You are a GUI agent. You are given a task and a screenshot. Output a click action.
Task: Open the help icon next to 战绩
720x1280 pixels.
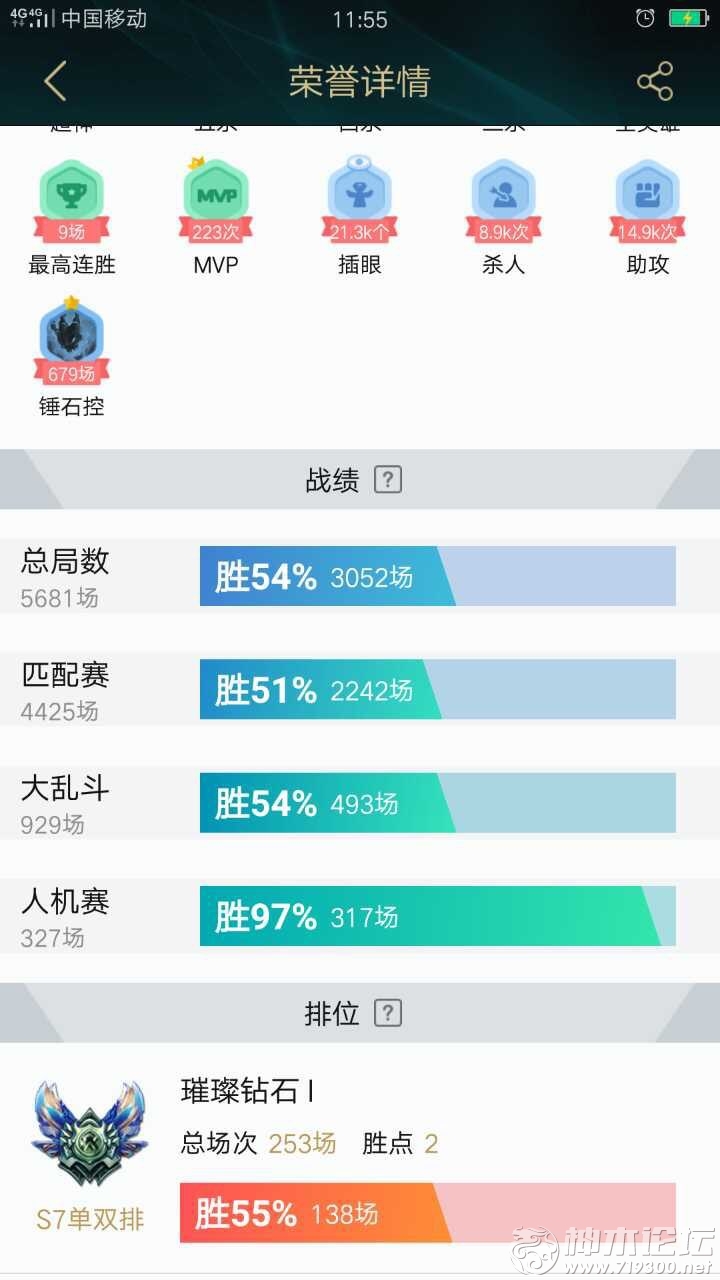pos(388,480)
